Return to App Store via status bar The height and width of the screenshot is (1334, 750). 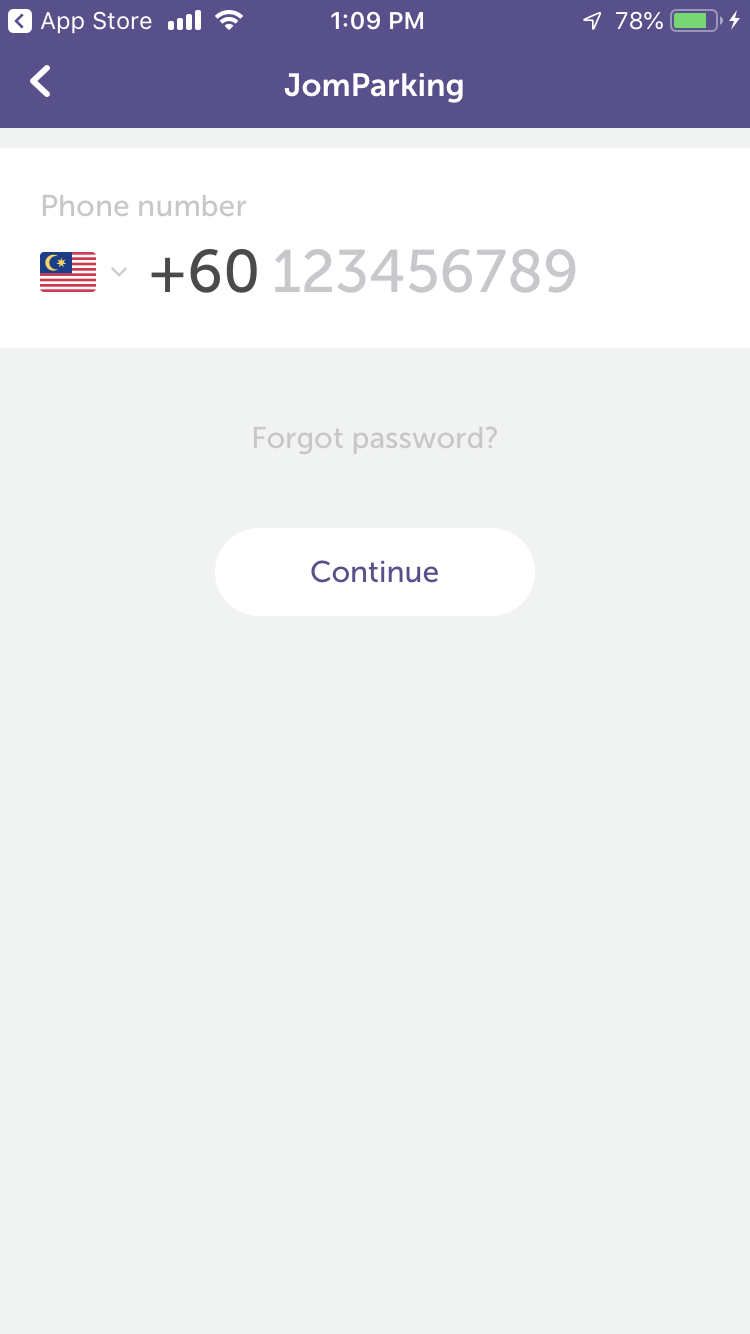[79, 21]
